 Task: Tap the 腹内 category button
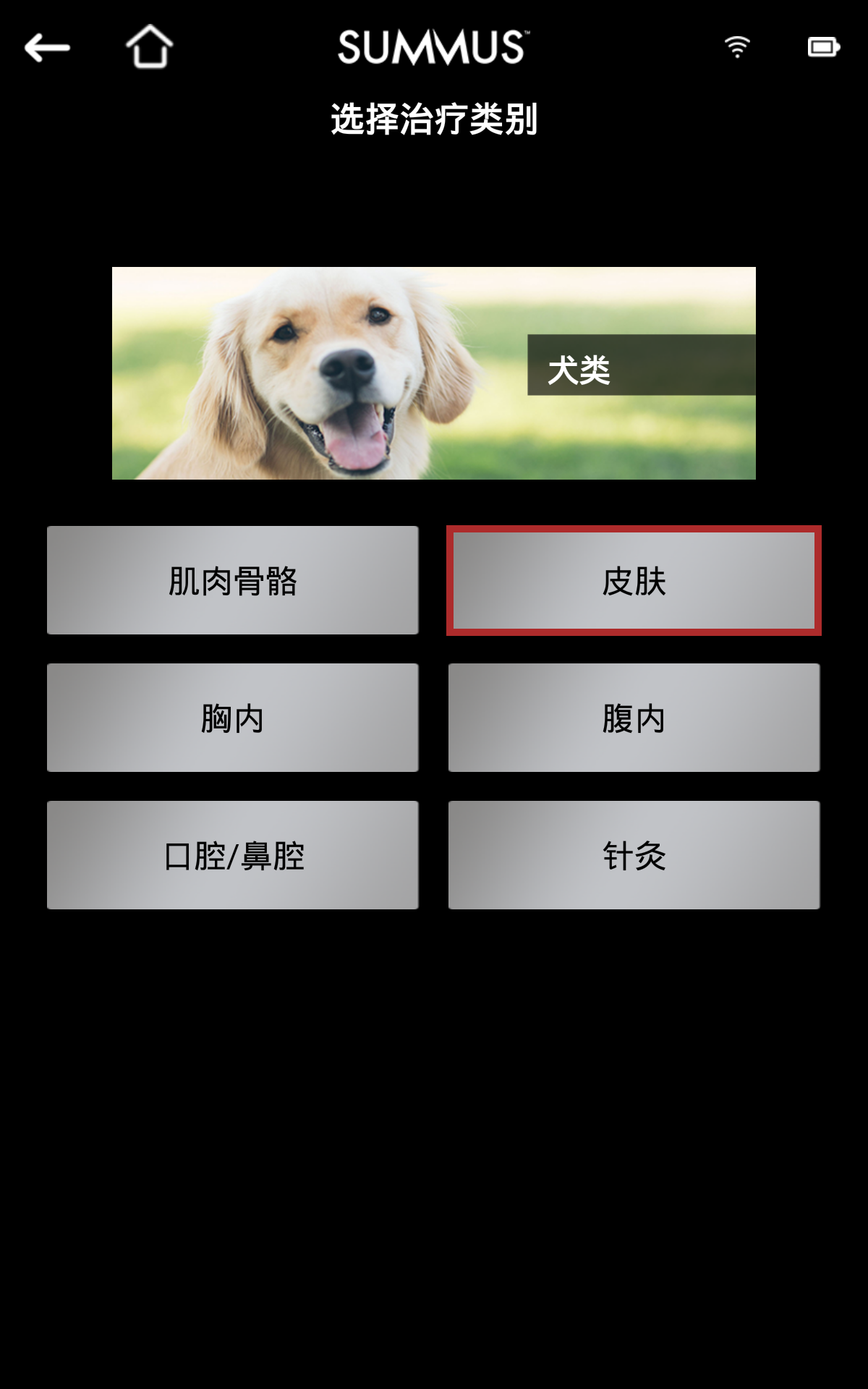click(634, 718)
